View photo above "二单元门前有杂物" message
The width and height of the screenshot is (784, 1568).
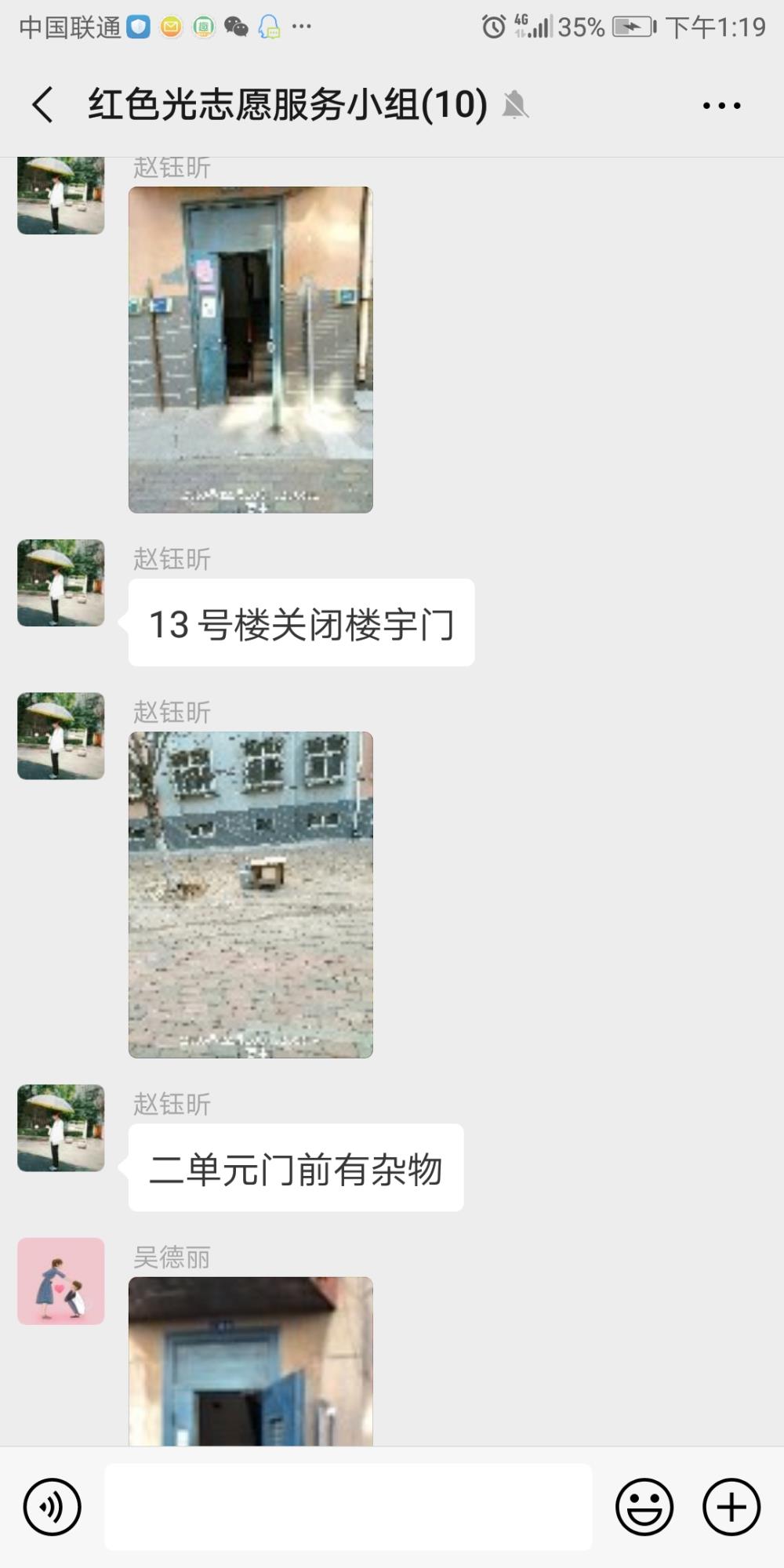[251, 895]
